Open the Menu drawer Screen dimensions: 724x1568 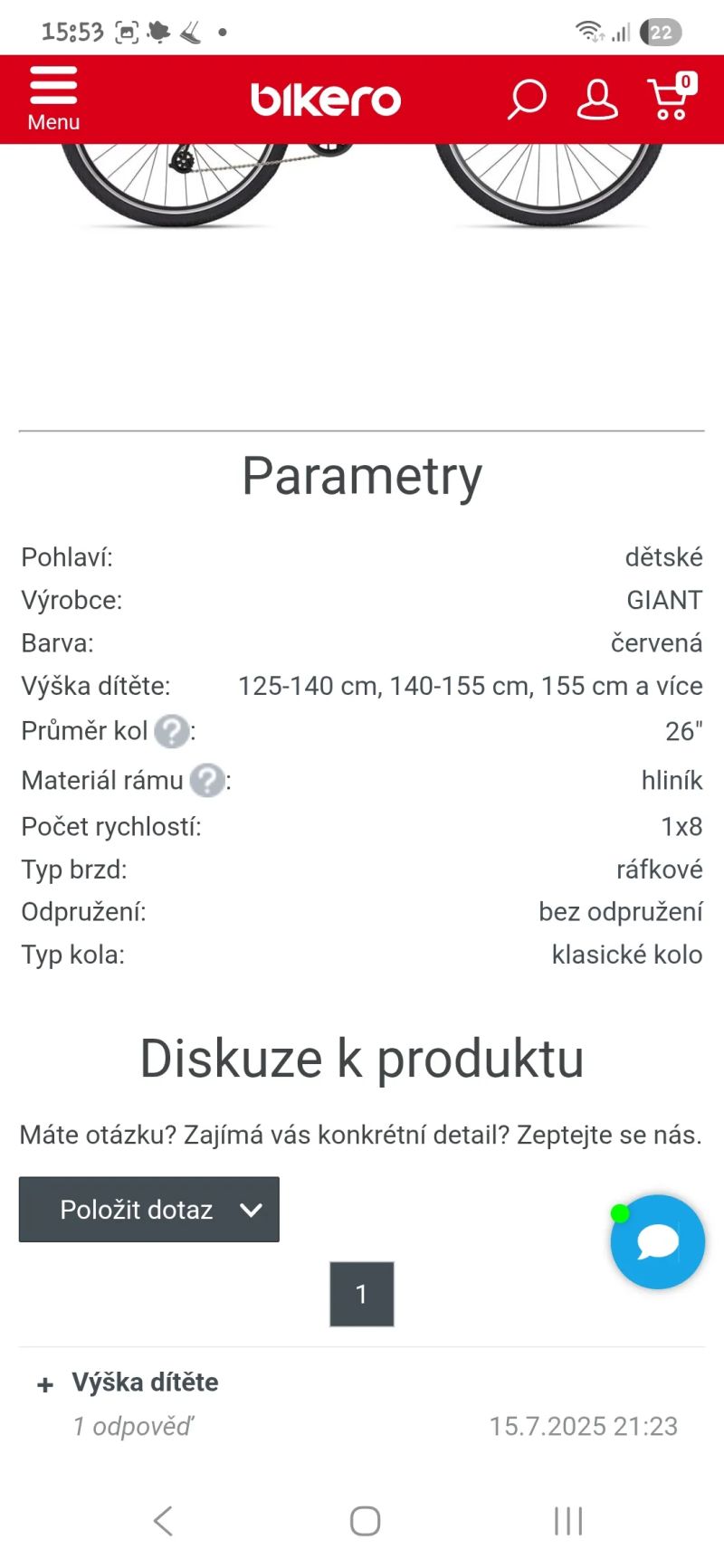click(x=53, y=98)
